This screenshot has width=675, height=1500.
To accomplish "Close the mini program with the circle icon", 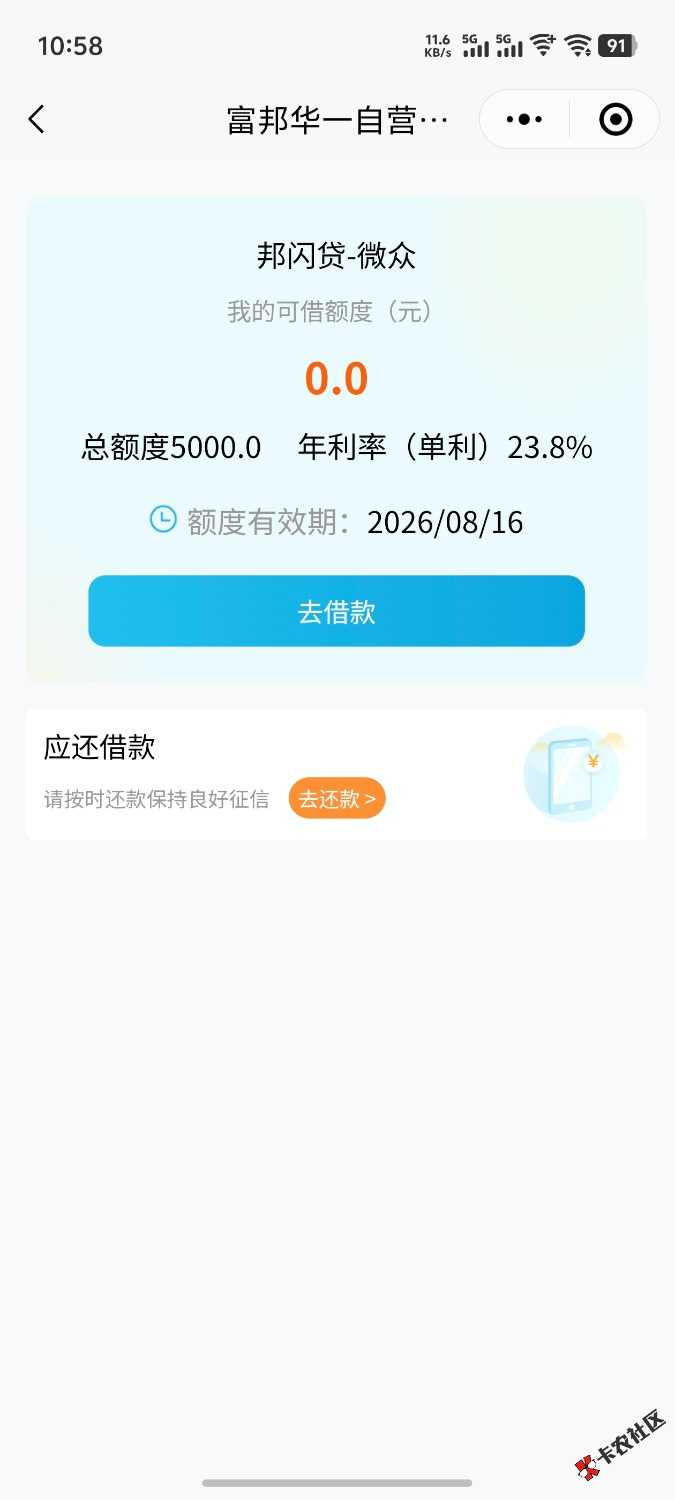I will 615,120.
